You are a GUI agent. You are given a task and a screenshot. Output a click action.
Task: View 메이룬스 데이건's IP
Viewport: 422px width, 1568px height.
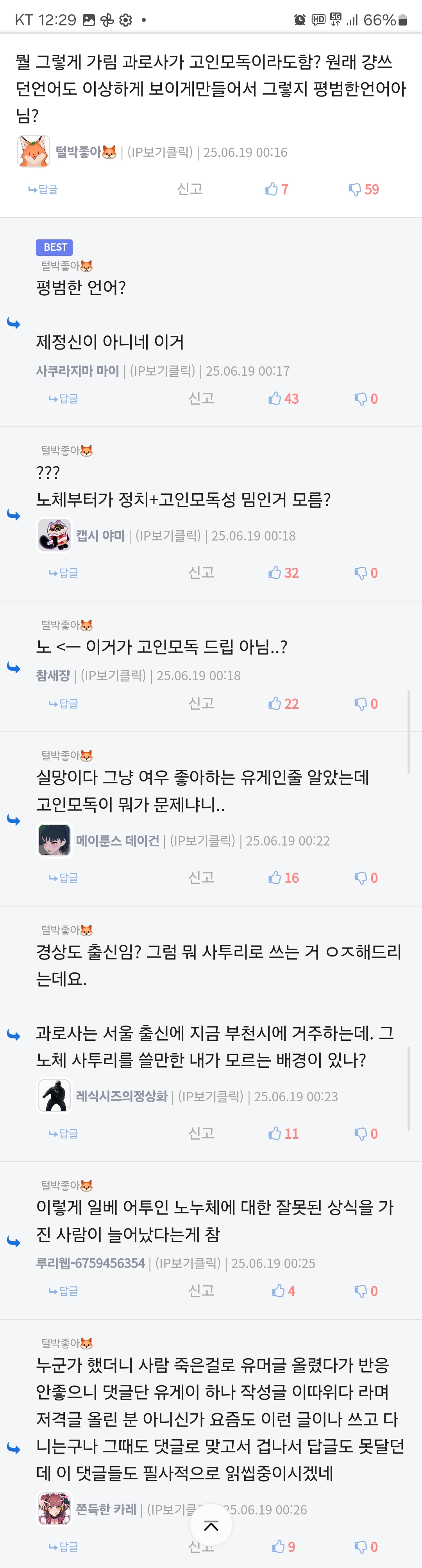202,840
